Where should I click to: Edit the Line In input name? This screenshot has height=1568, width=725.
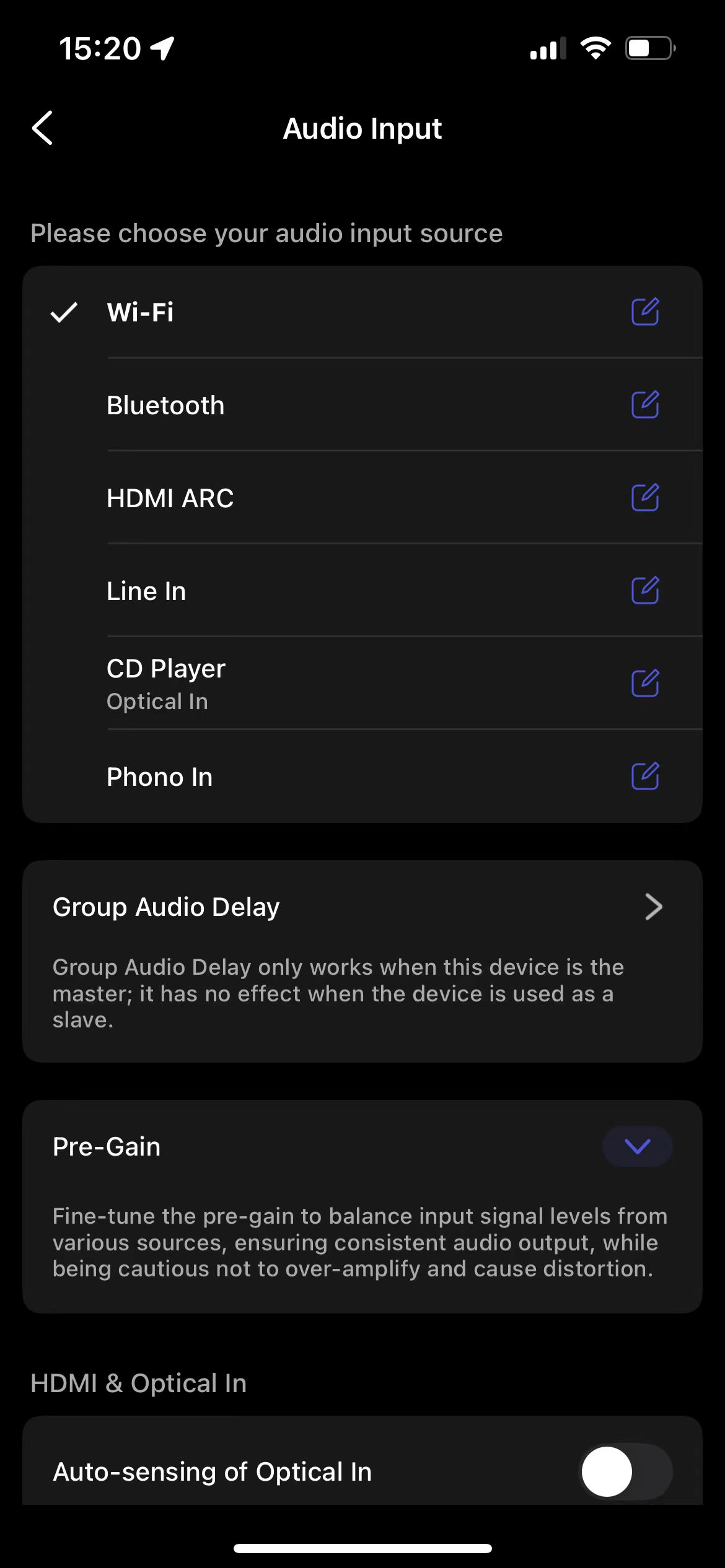(x=645, y=590)
